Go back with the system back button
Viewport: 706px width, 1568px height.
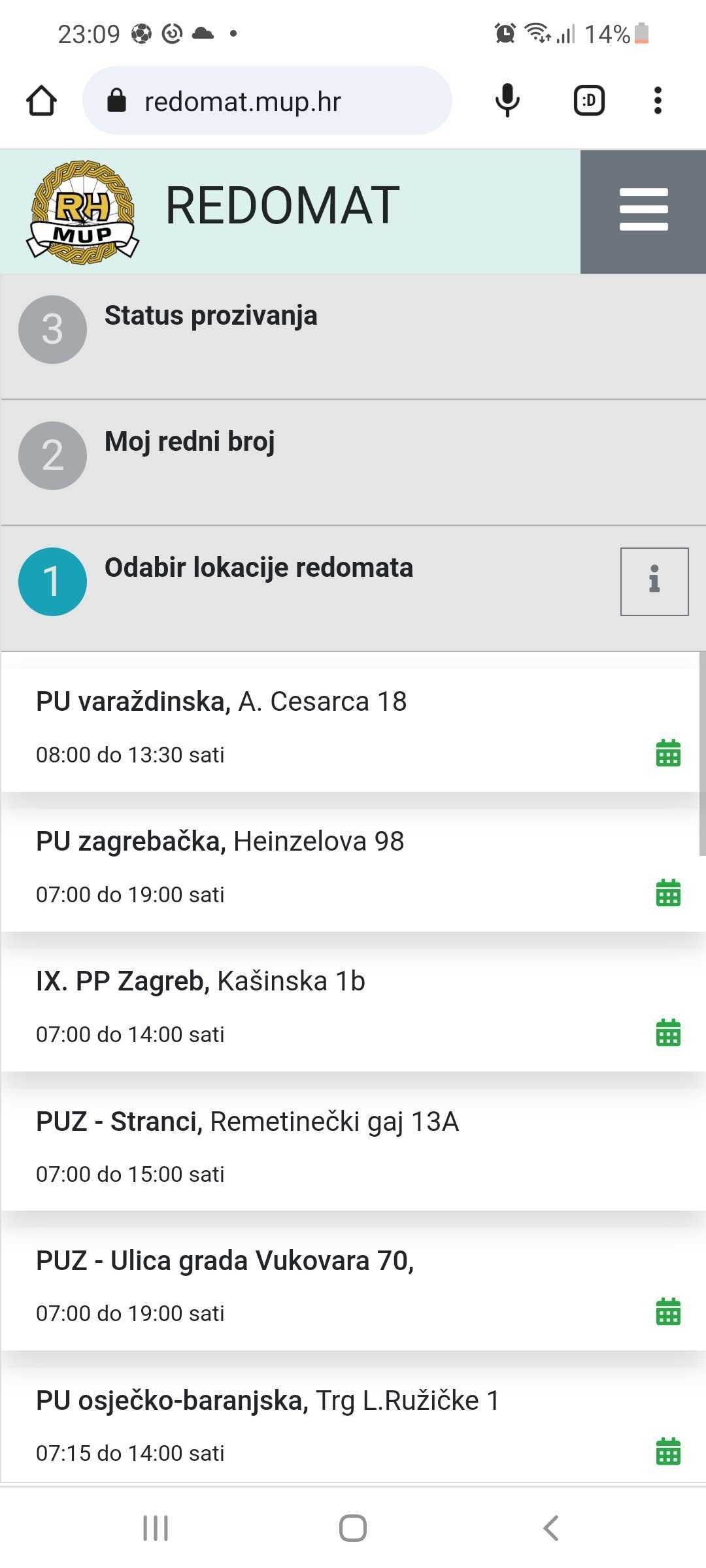550,1527
